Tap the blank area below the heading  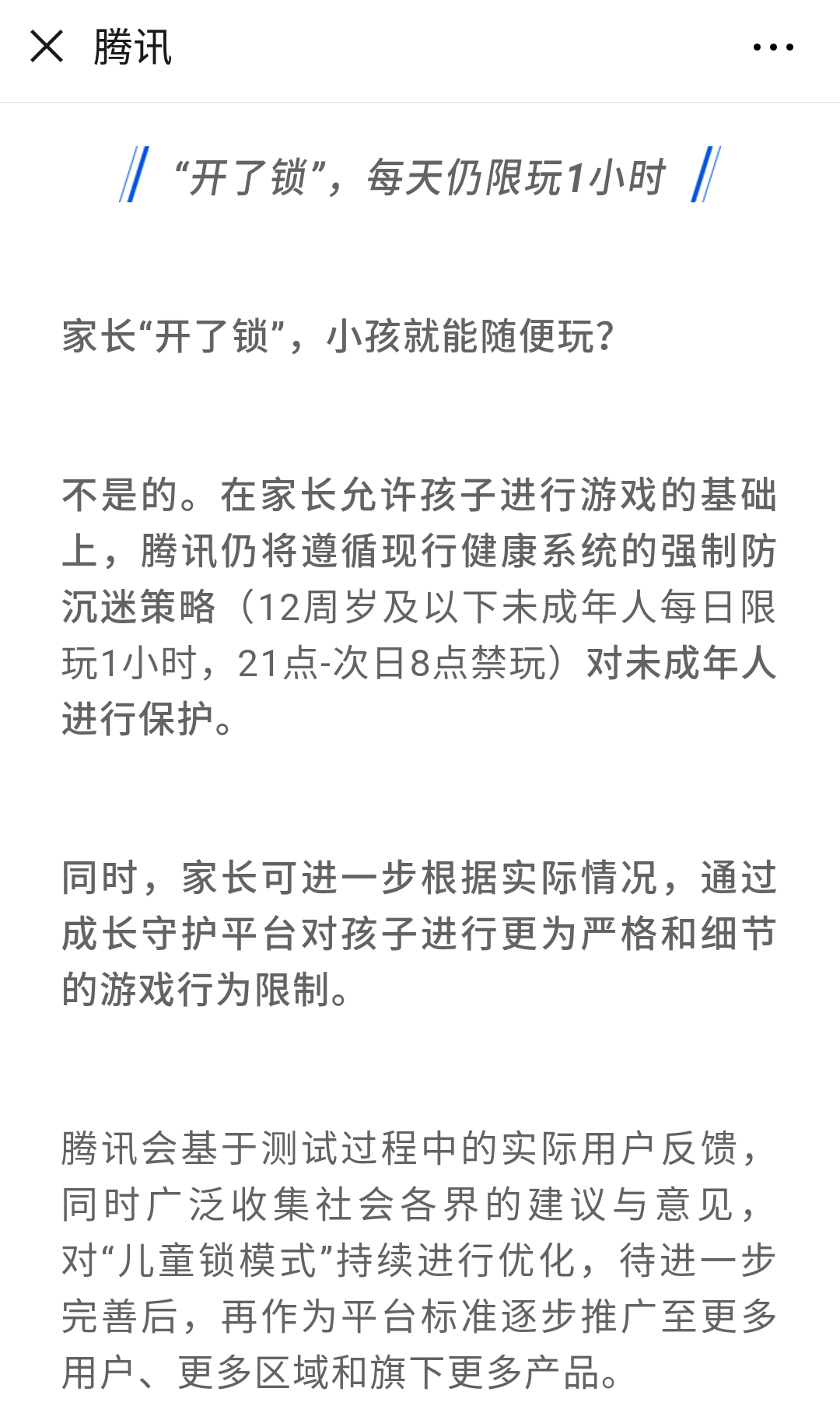click(x=420, y=257)
